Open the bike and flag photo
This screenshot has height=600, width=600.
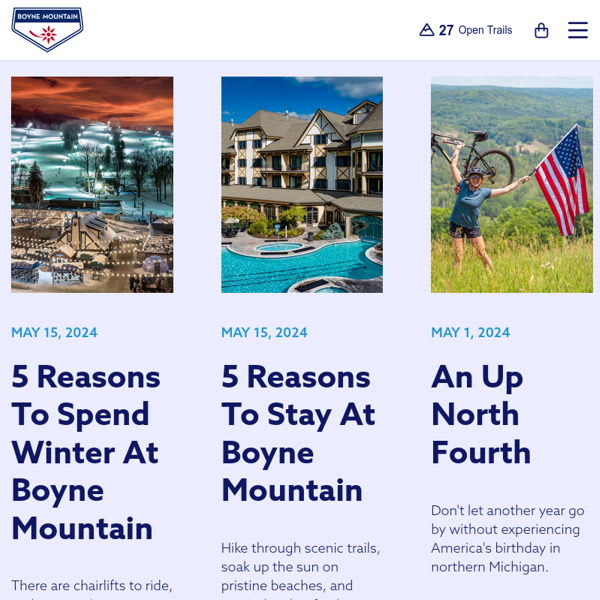[511, 184]
